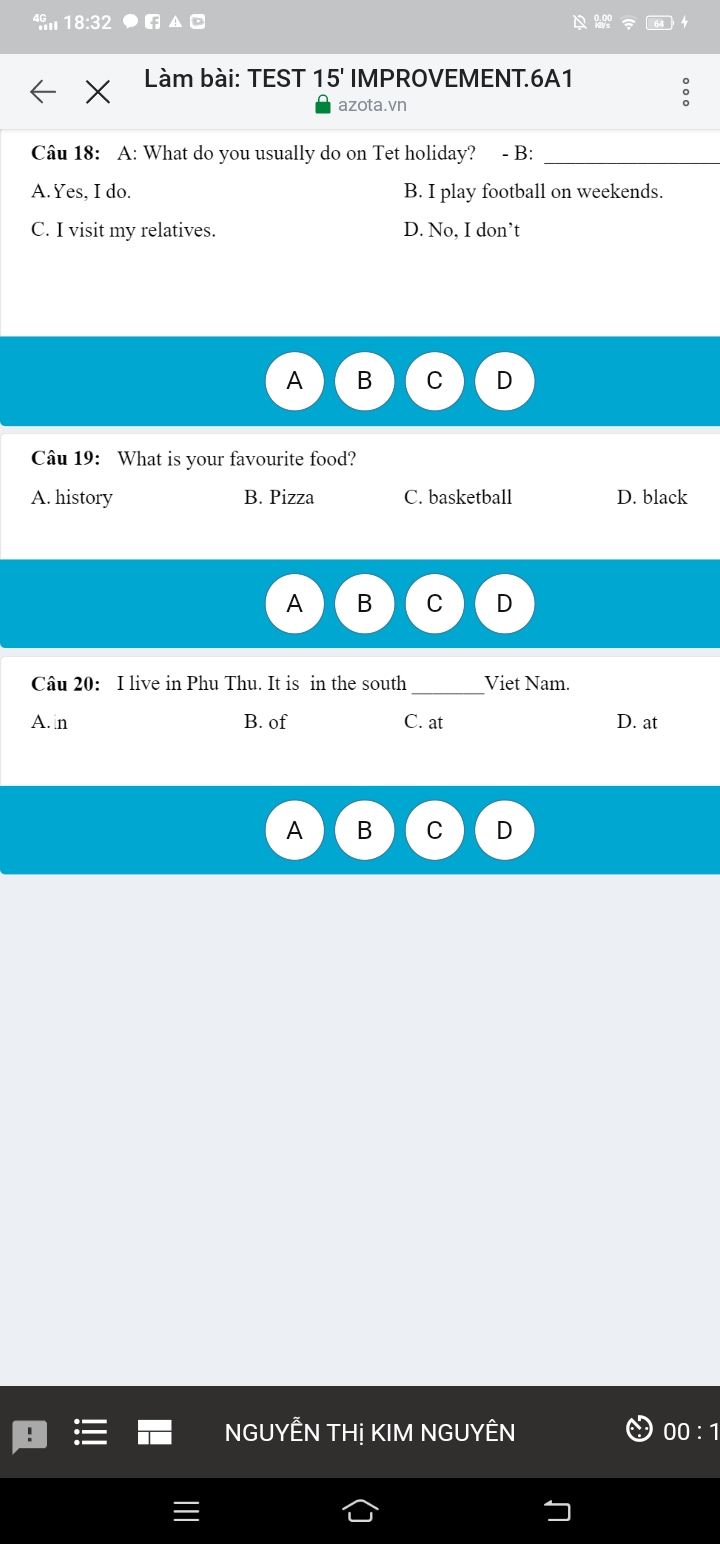
Task: Mark answer D for Câu 20
Action: pos(504,830)
